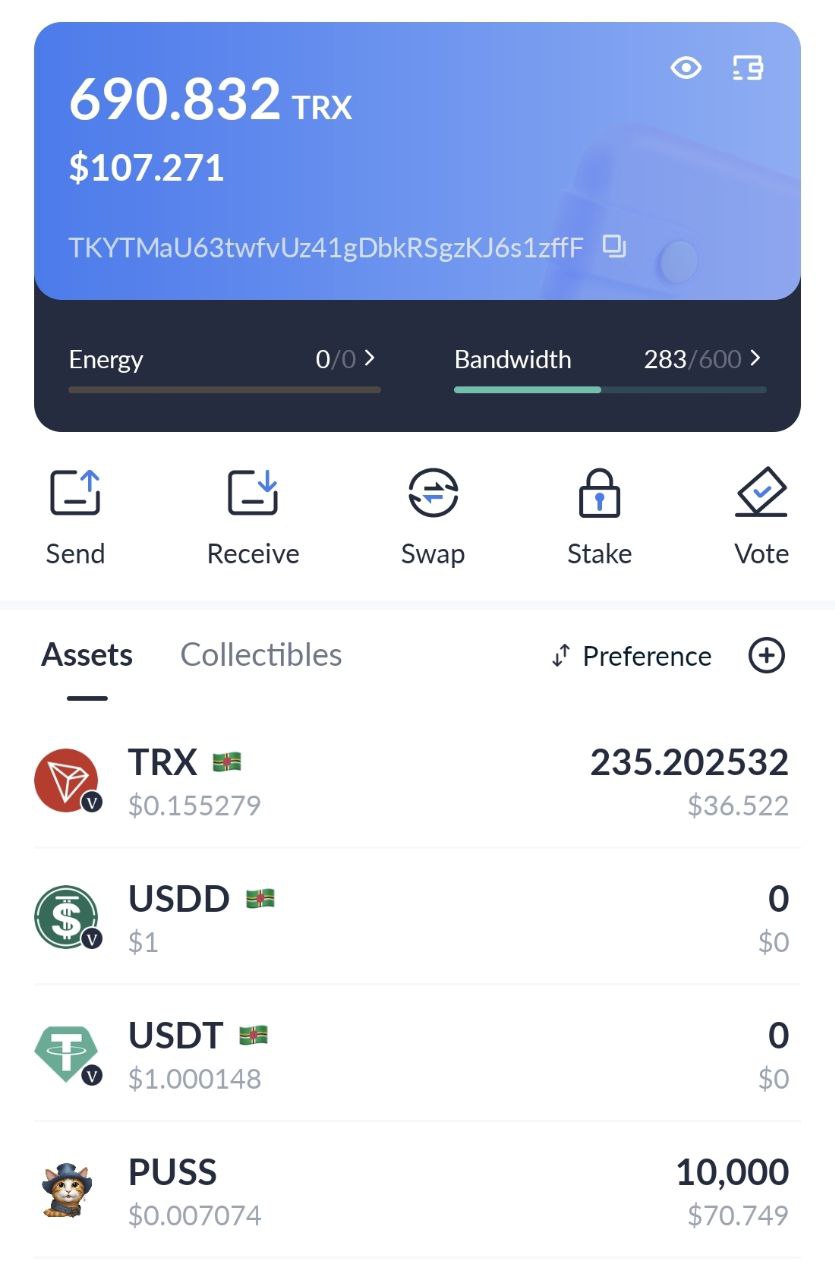Add a new asset with the plus icon
Image resolution: width=835 pixels, height=1280 pixels.
click(x=766, y=656)
